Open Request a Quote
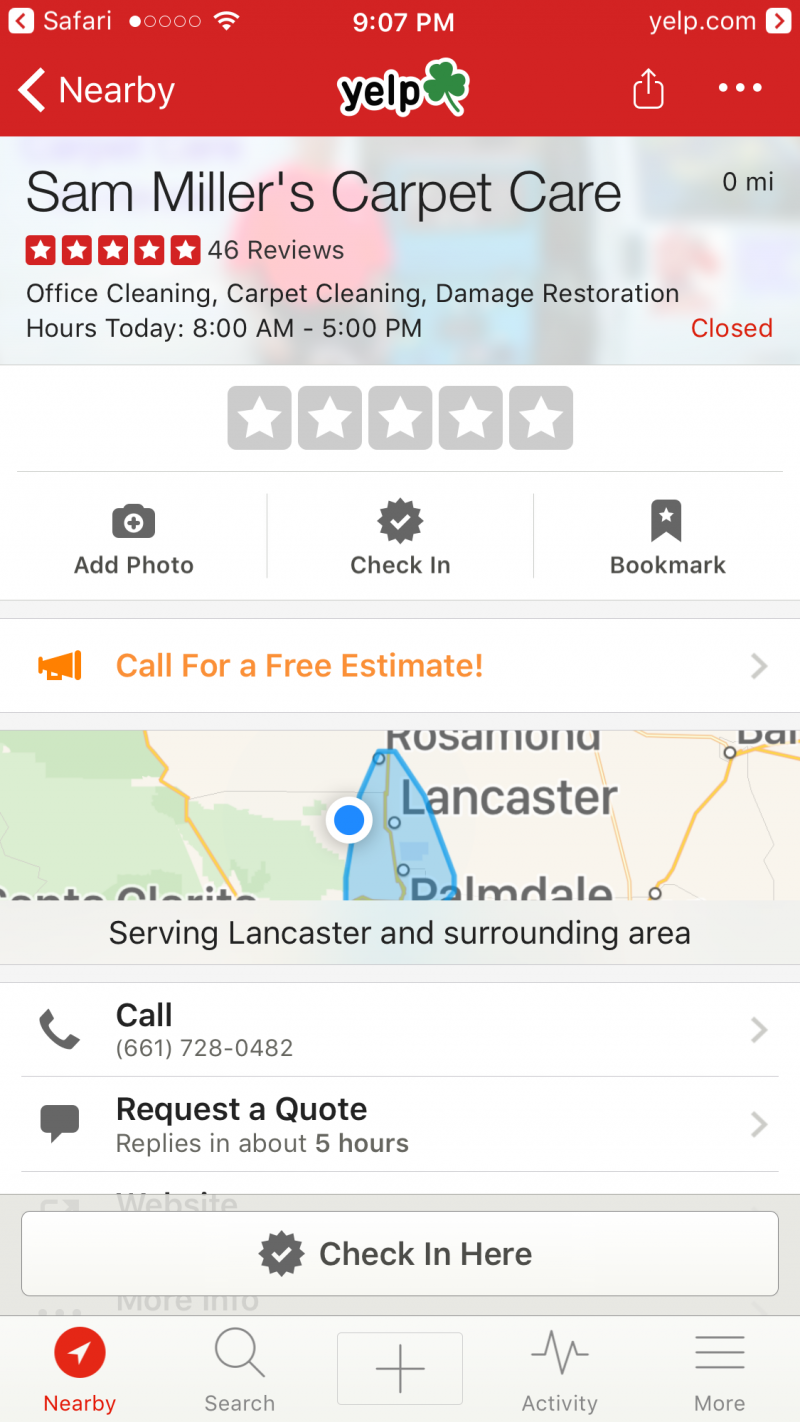The image size is (800, 1422). coord(400,1124)
